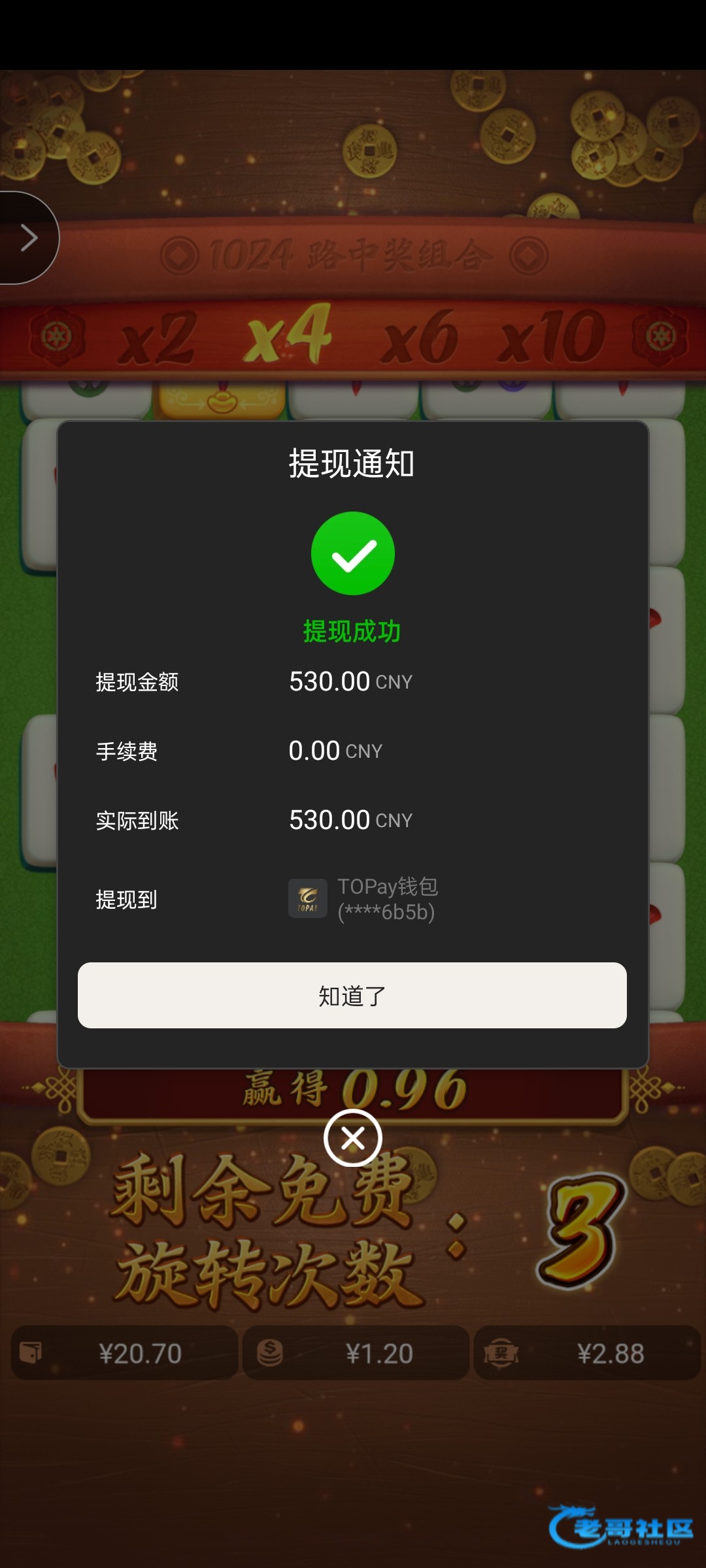Close the withdrawal notification dialog
The width and height of the screenshot is (706, 1568).
tap(353, 1138)
